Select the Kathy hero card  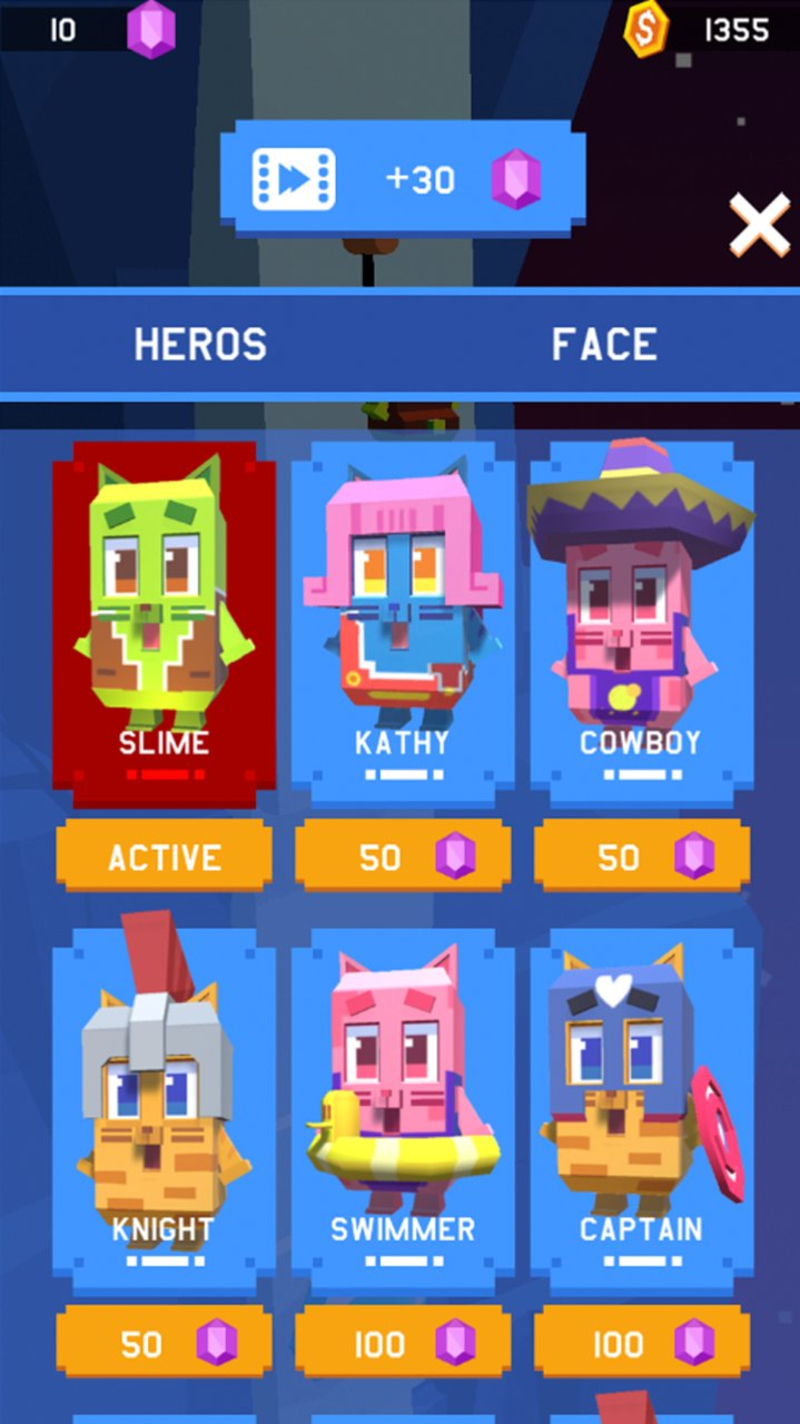[402, 620]
